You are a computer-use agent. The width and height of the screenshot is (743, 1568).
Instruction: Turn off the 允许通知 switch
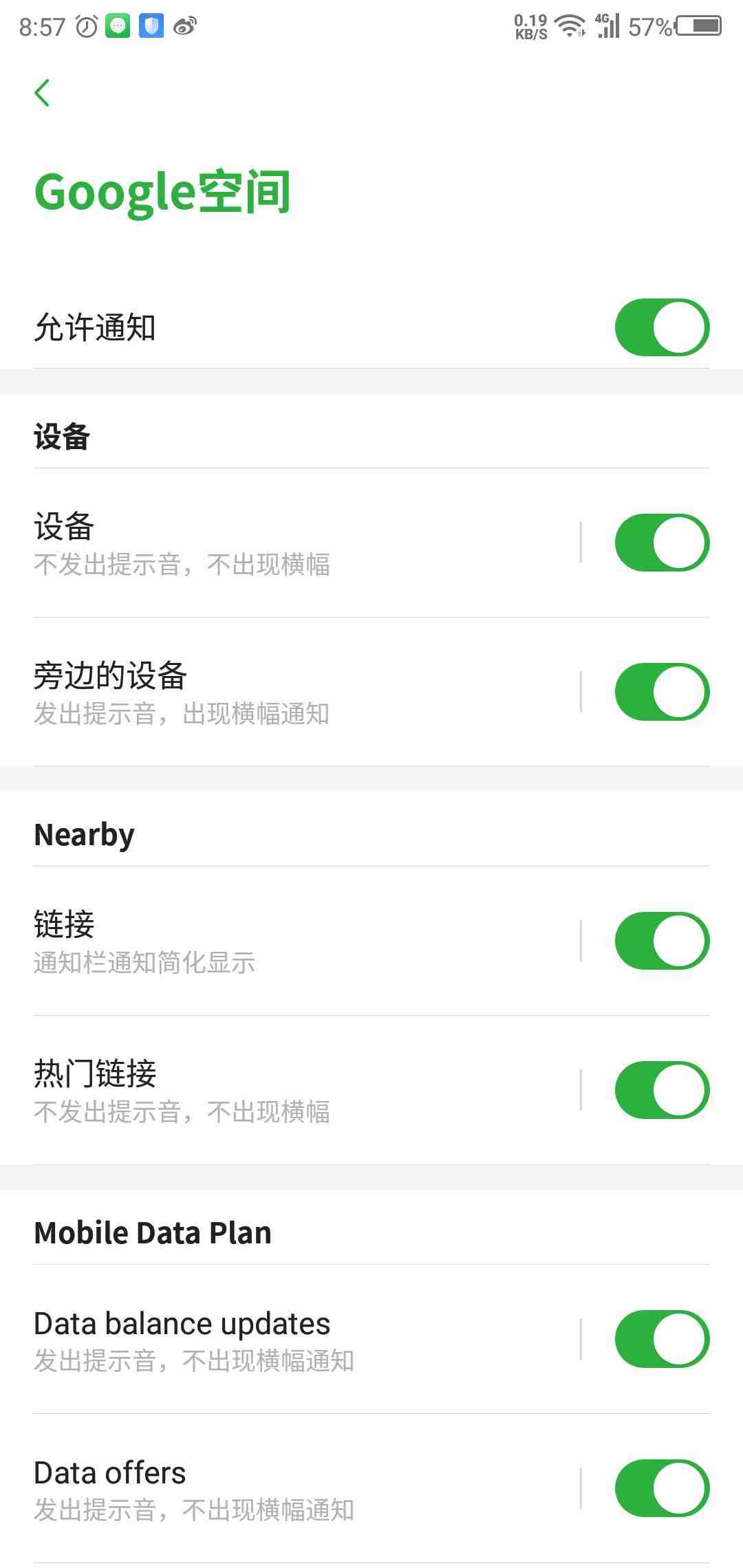click(662, 327)
